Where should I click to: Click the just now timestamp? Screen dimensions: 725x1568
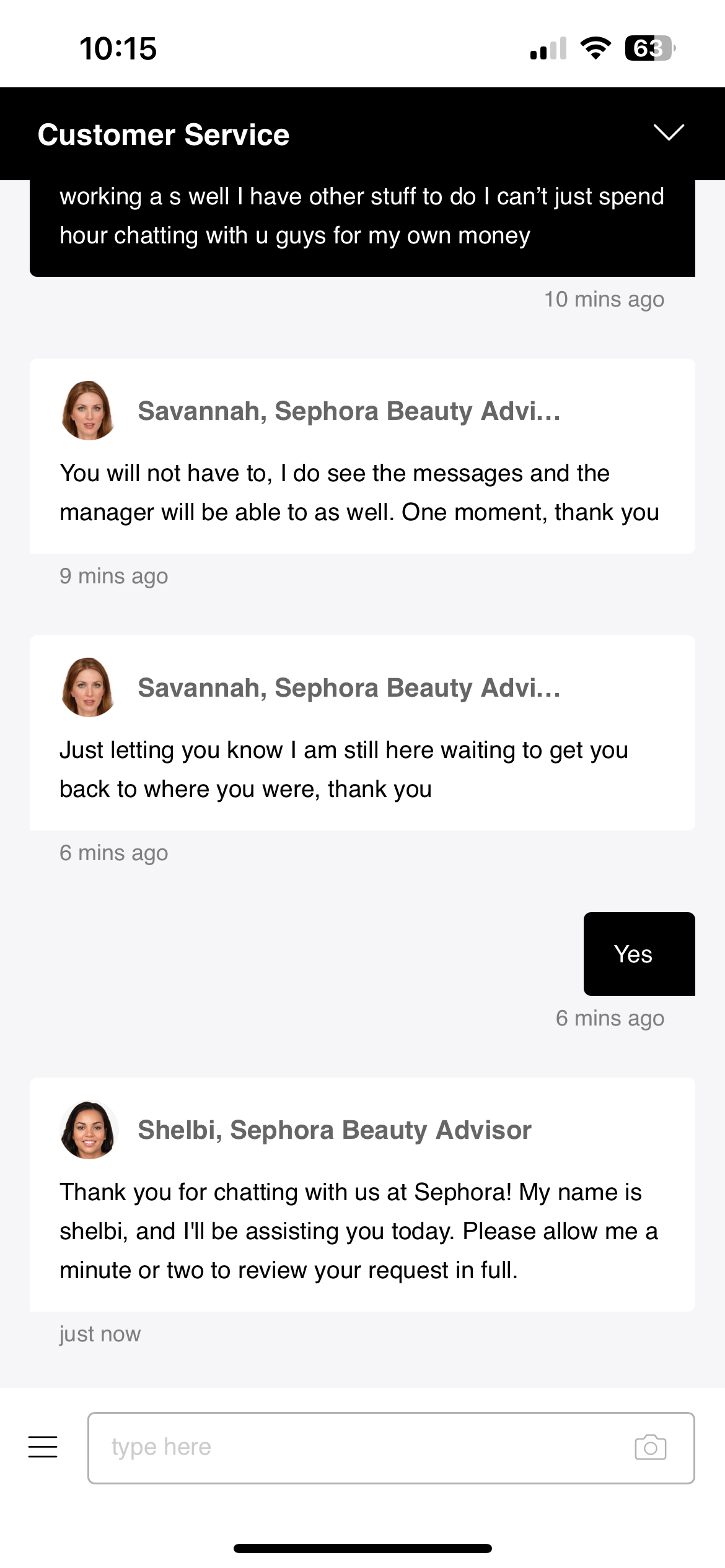[100, 1333]
